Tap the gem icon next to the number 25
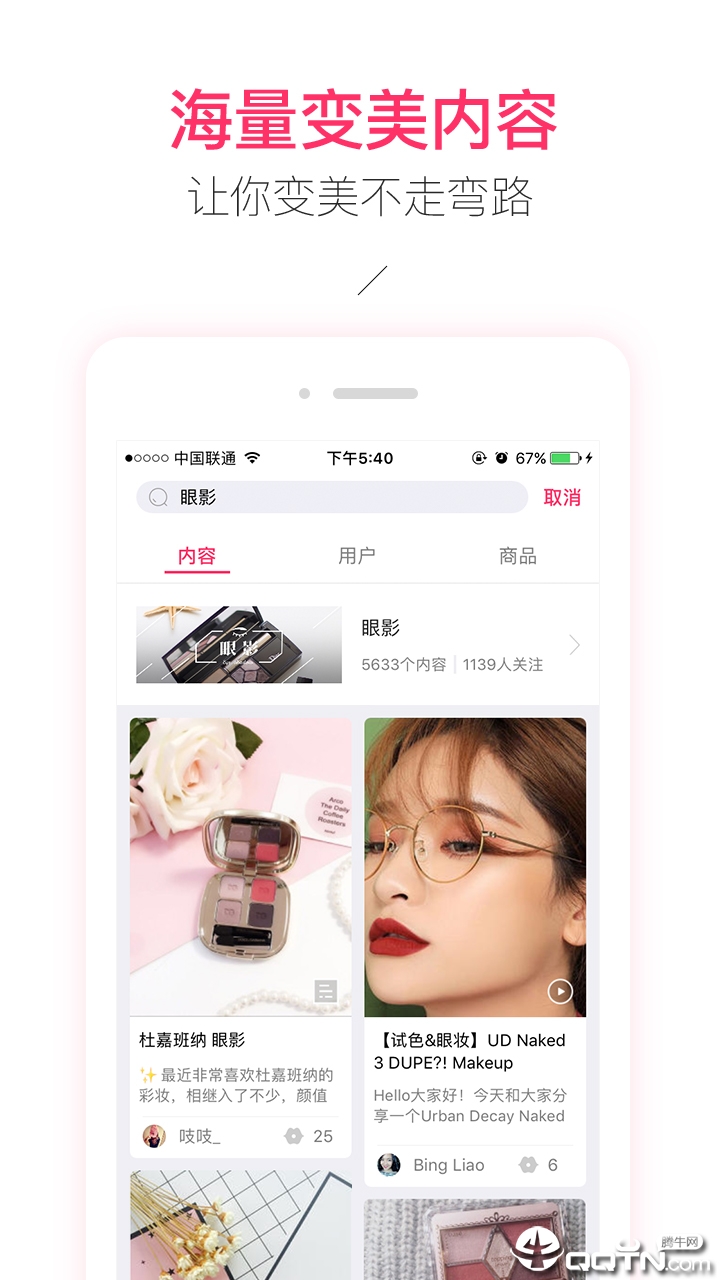 294,1136
